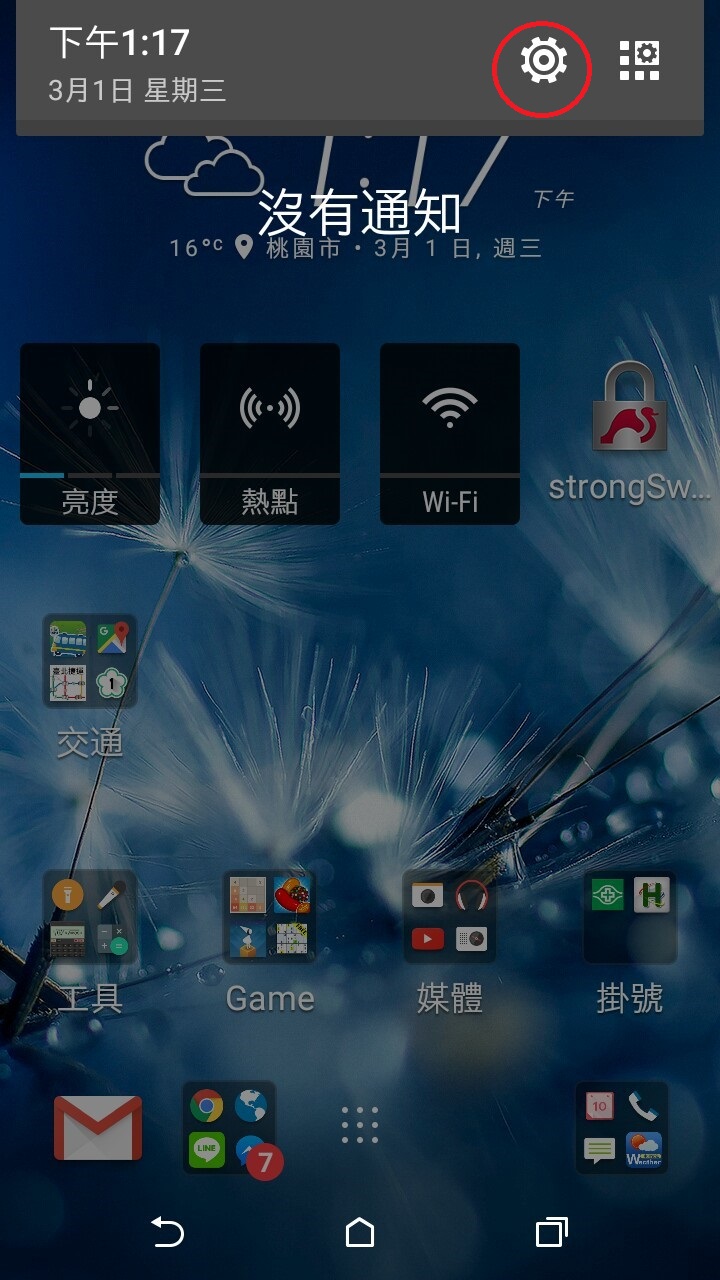Image resolution: width=720 pixels, height=1280 pixels.
Task: Open the Game folder
Action: click(270, 918)
